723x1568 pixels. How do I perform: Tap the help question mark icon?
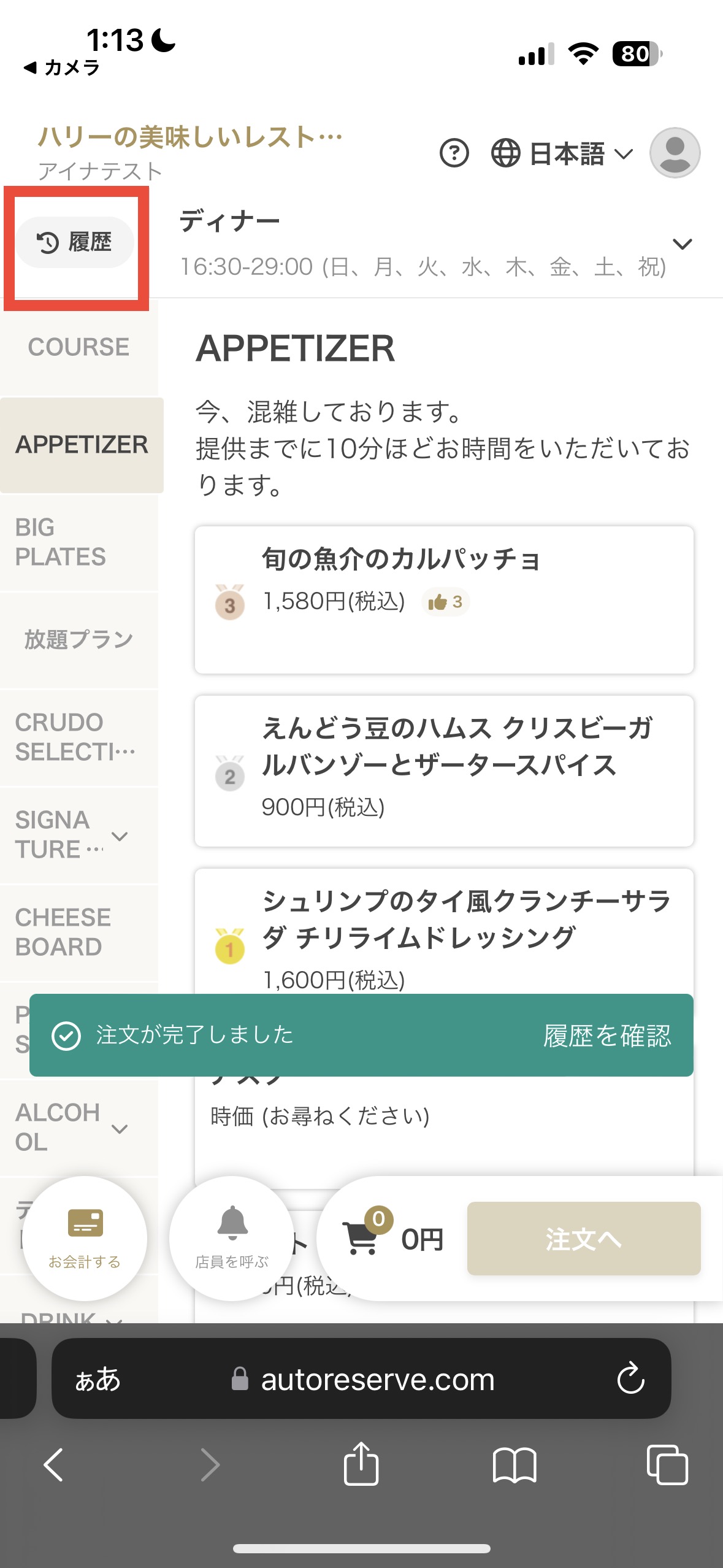point(454,153)
